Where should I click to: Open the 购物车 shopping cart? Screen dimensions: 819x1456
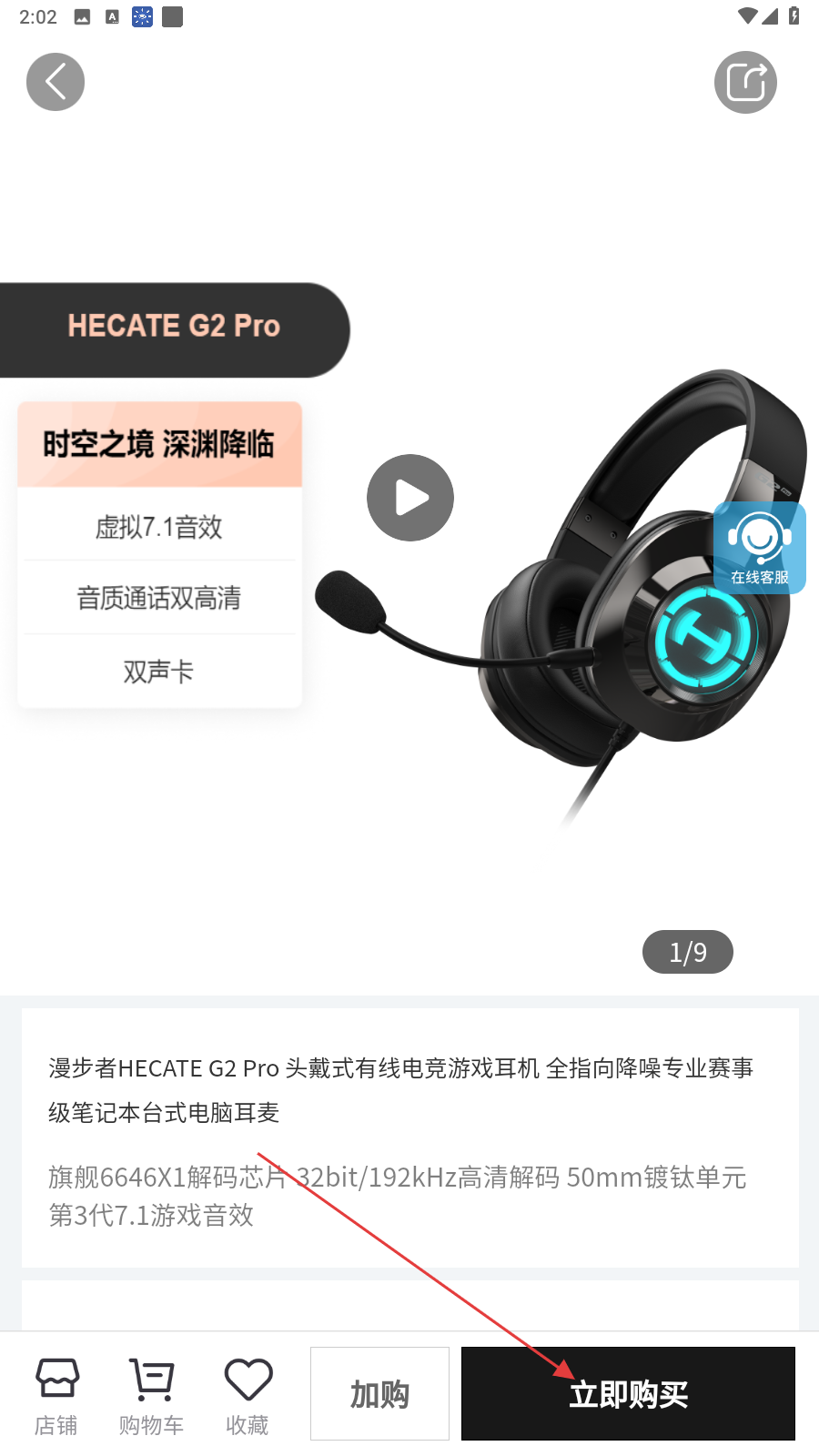click(x=151, y=1396)
